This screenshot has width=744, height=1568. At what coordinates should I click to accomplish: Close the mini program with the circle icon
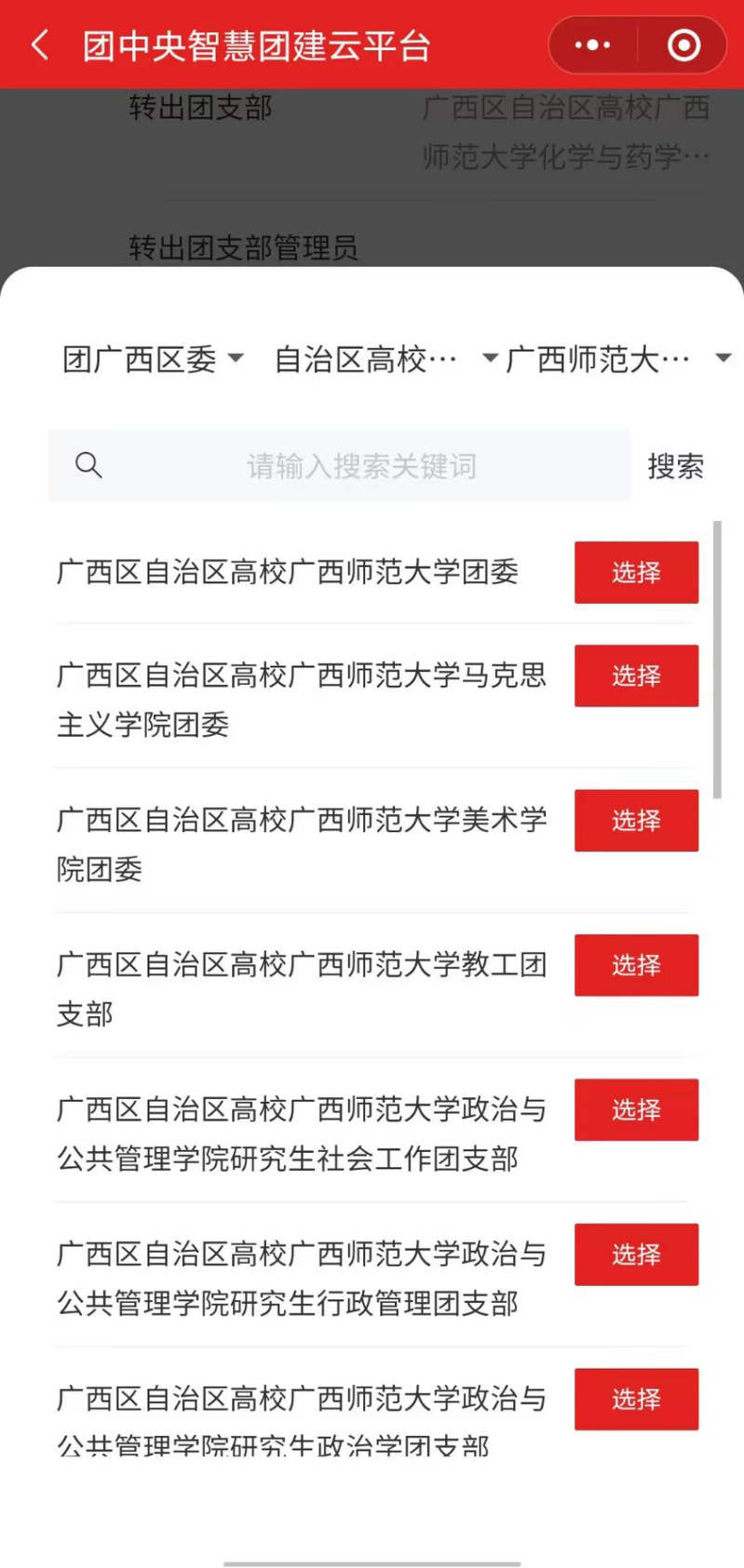(683, 45)
